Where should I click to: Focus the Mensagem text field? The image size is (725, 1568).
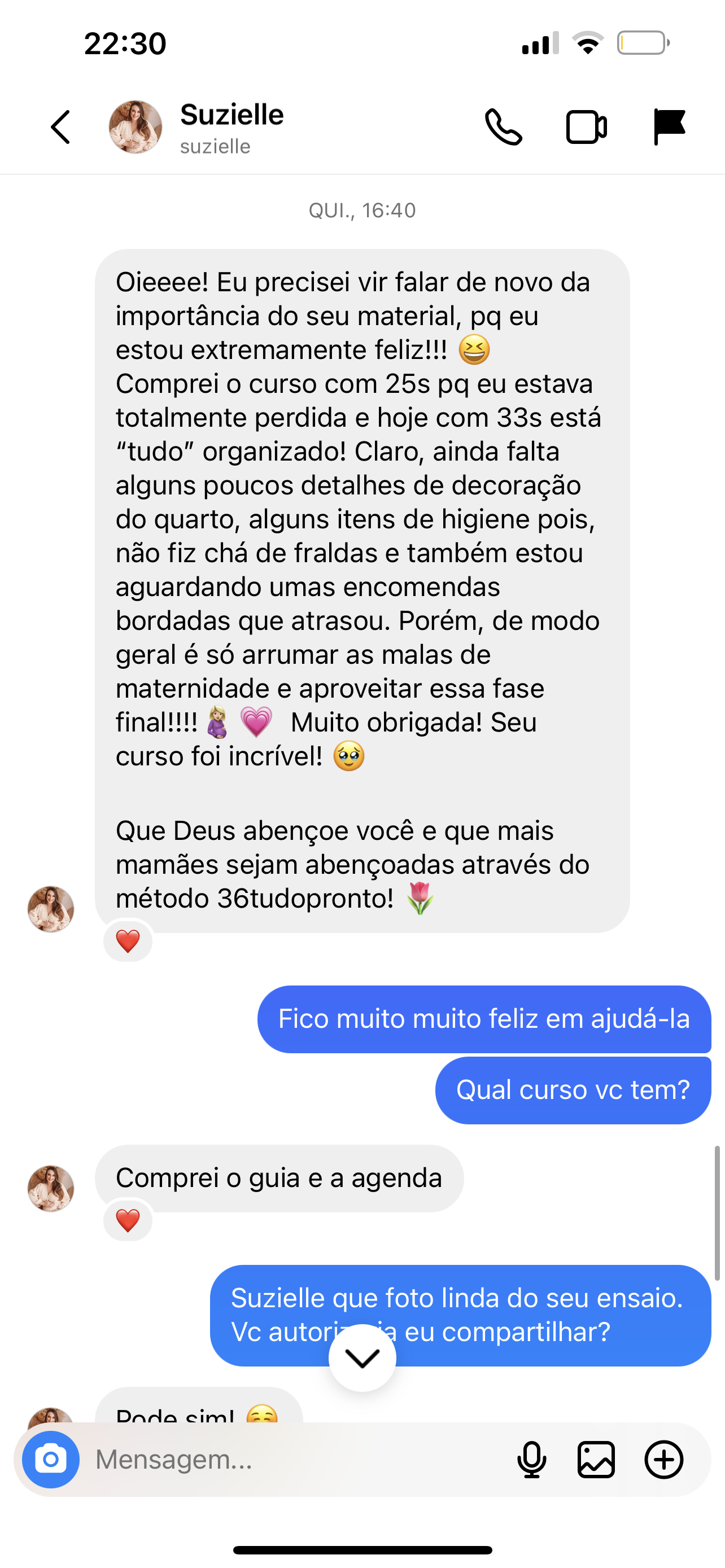point(292,1459)
